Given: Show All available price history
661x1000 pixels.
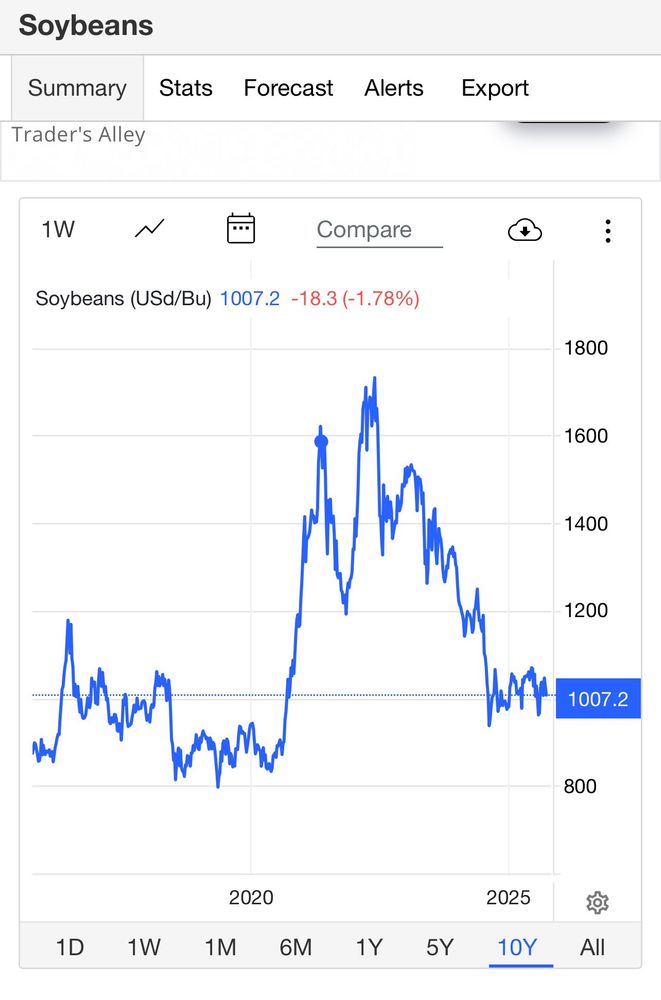Looking at the screenshot, I should pyautogui.click(x=592, y=947).
